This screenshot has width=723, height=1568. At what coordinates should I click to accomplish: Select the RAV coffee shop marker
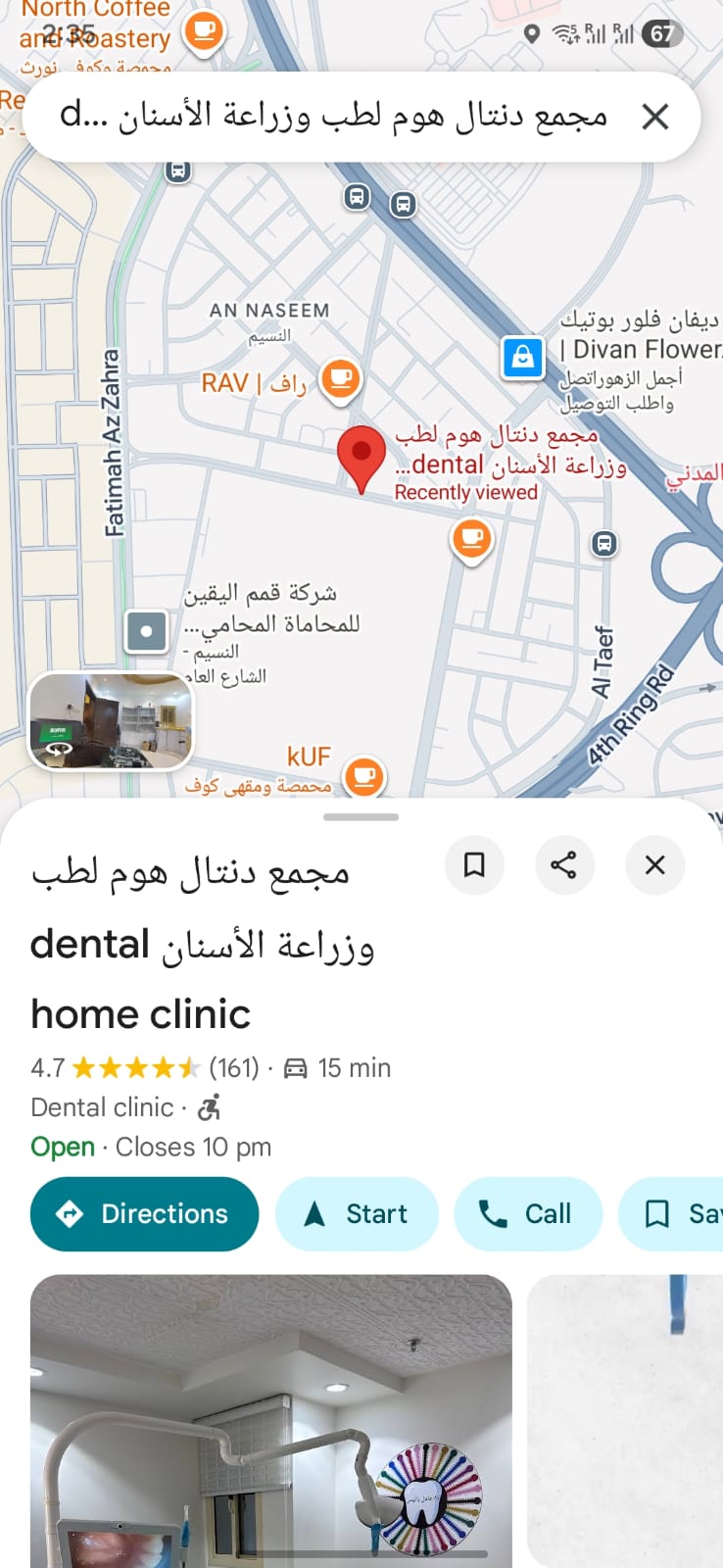pos(341,378)
